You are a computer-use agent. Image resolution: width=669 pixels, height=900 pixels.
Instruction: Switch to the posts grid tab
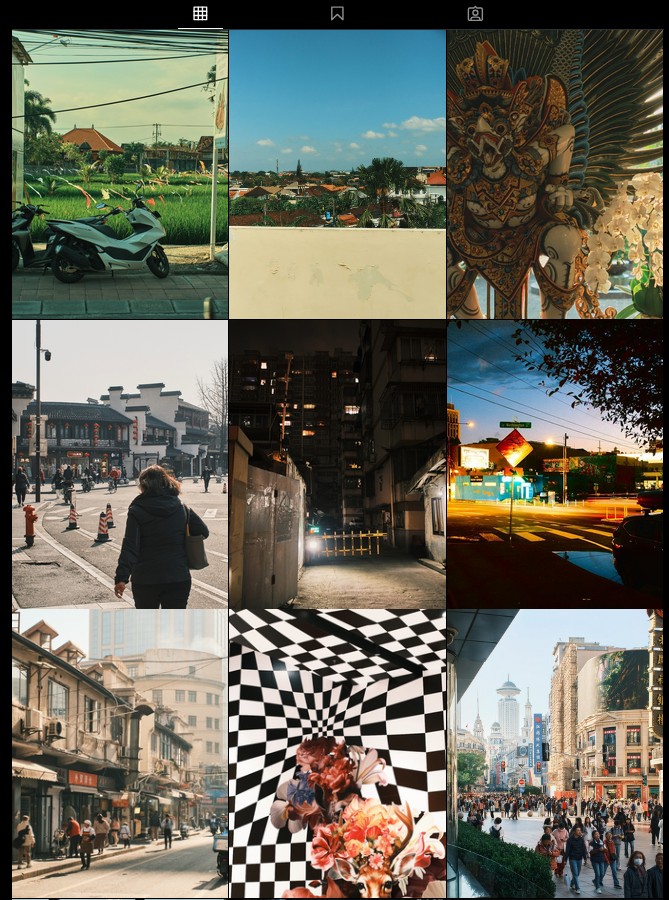tap(200, 14)
